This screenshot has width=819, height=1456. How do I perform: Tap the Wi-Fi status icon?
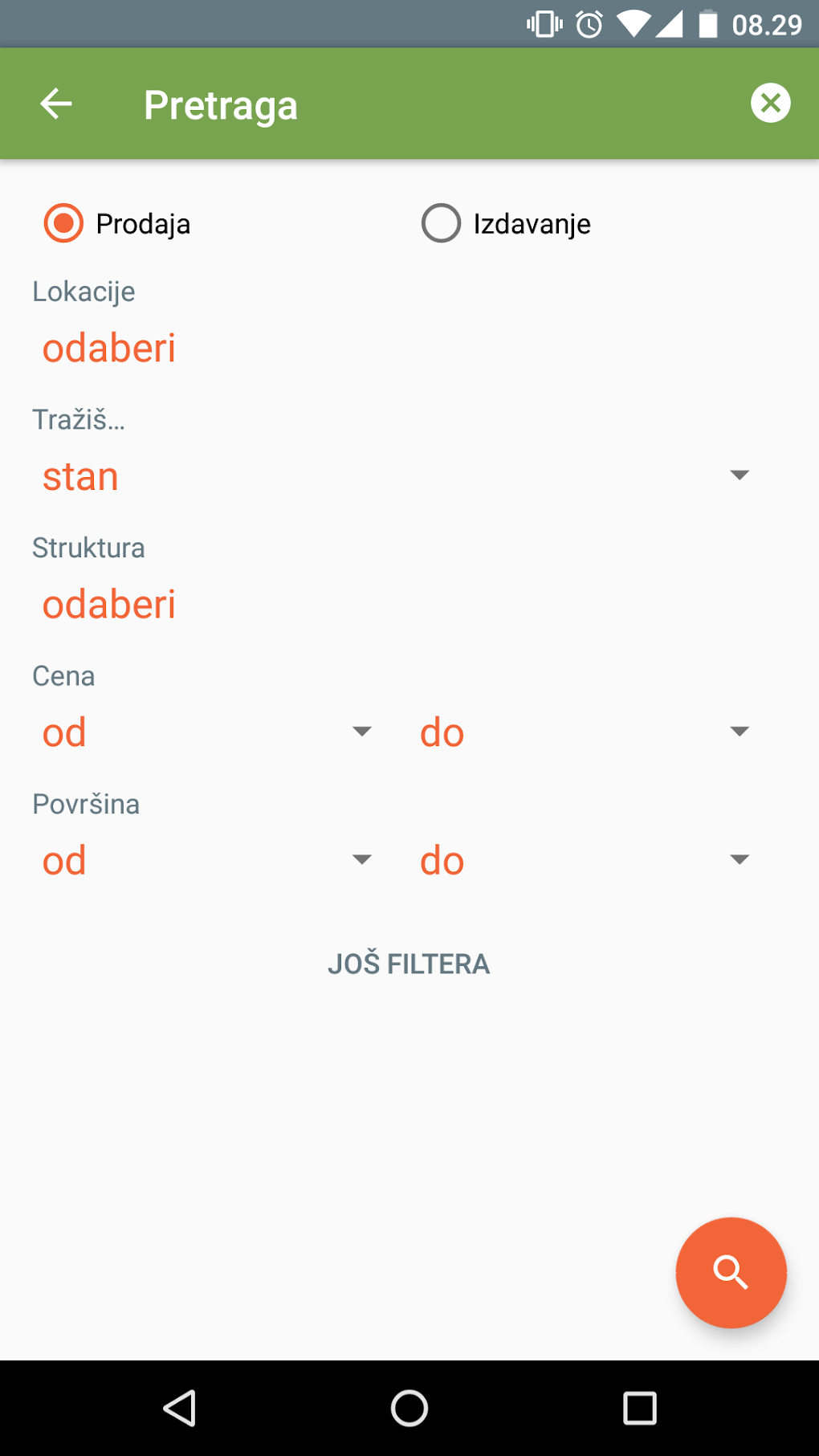[x=634, y=25]
